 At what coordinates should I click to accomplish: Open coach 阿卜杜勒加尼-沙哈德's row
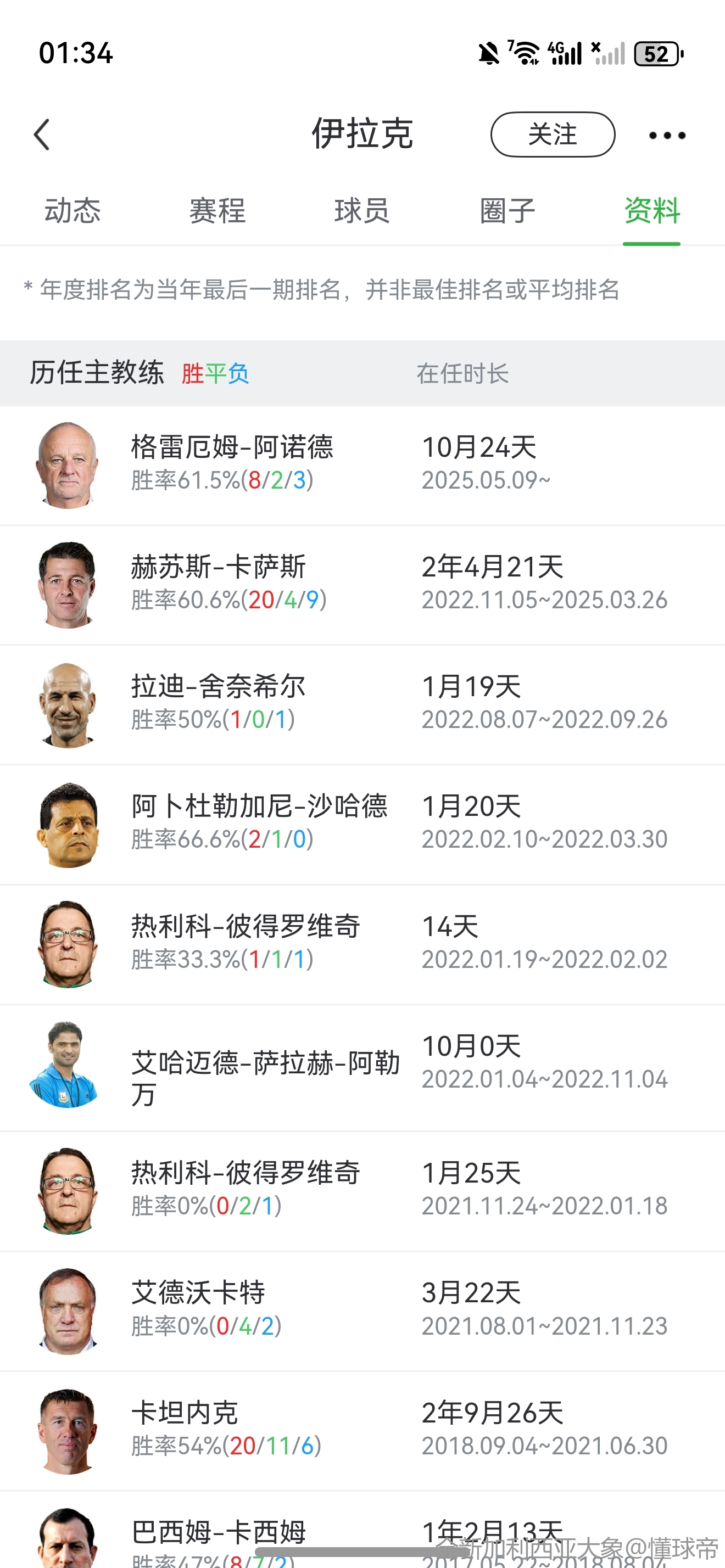click(x=362, y=824)
